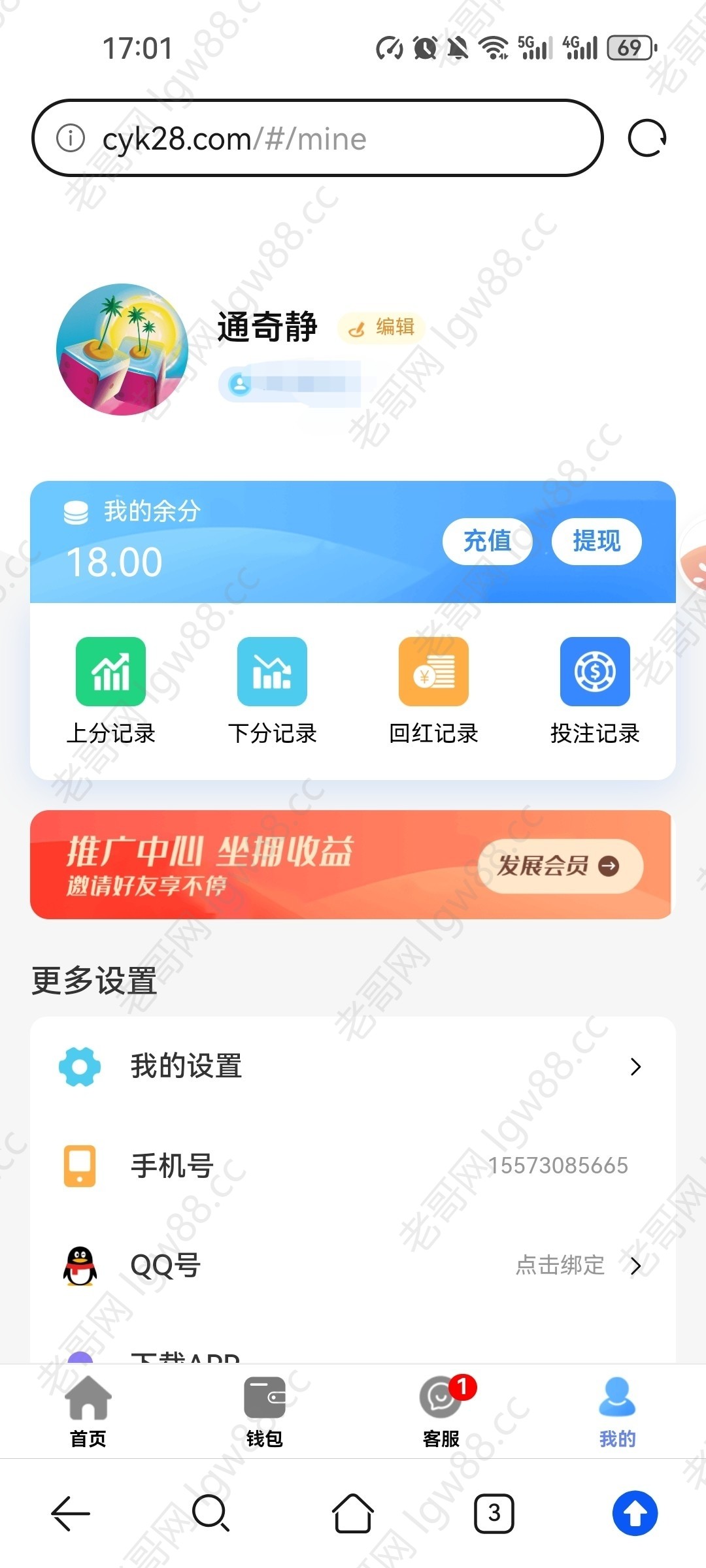The image size is (706, 1568).
Task: Open 投注记录 betting records
Action: (x=594, y=690)
